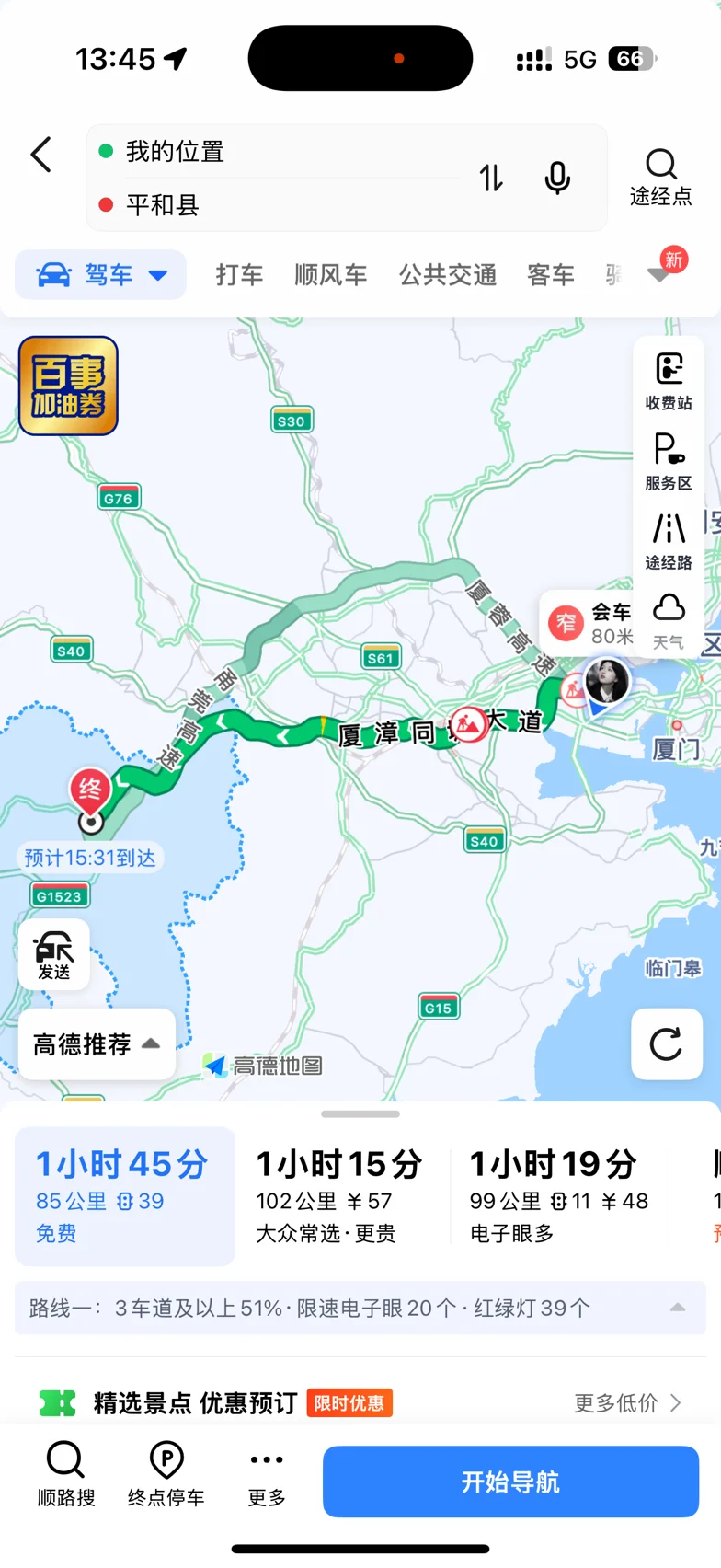Switch to the 顺风车 tab
721x1568 pixels.
(x=331, y=274)
